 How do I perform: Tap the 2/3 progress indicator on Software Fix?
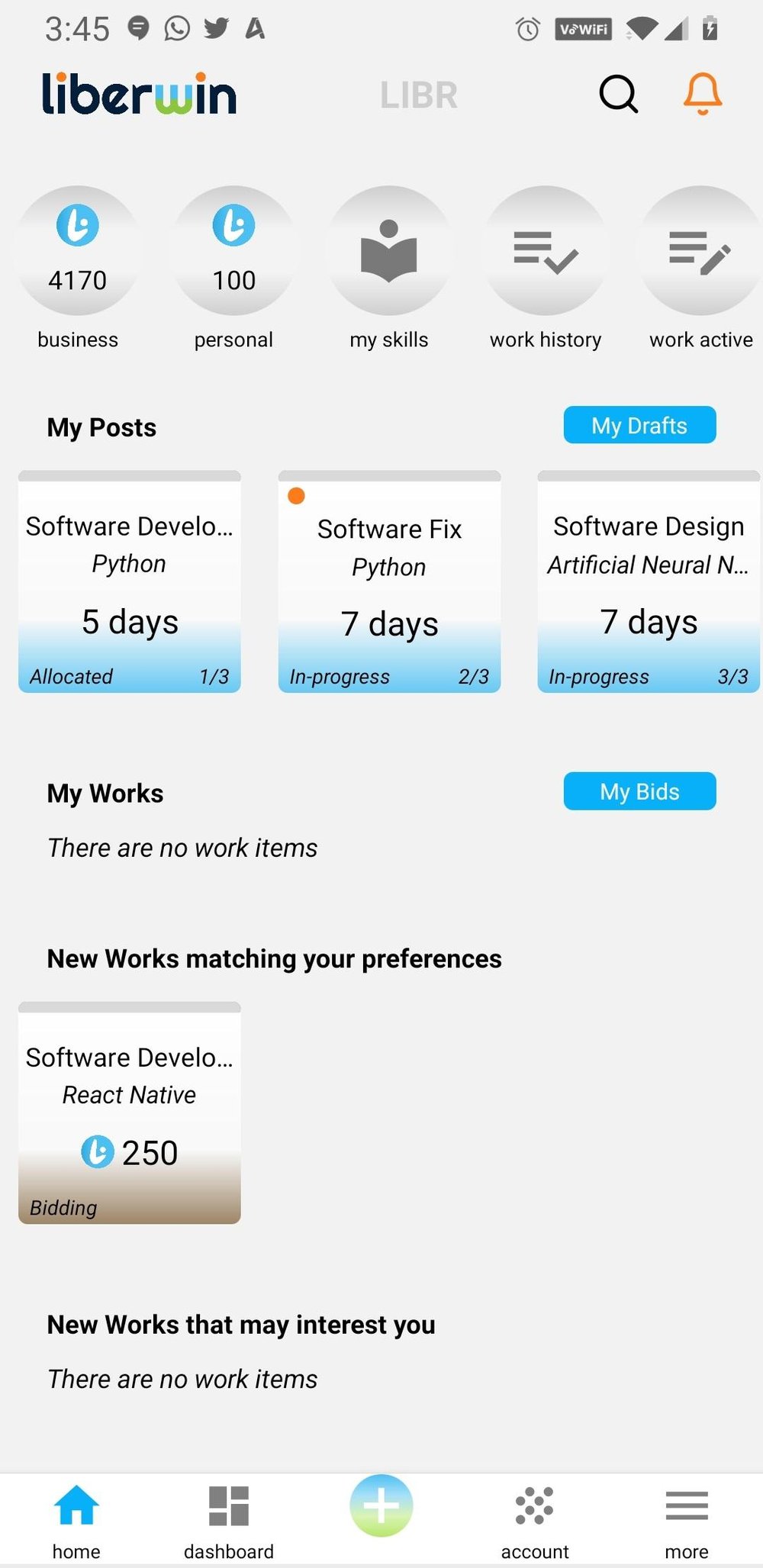[x=474, y=676]
